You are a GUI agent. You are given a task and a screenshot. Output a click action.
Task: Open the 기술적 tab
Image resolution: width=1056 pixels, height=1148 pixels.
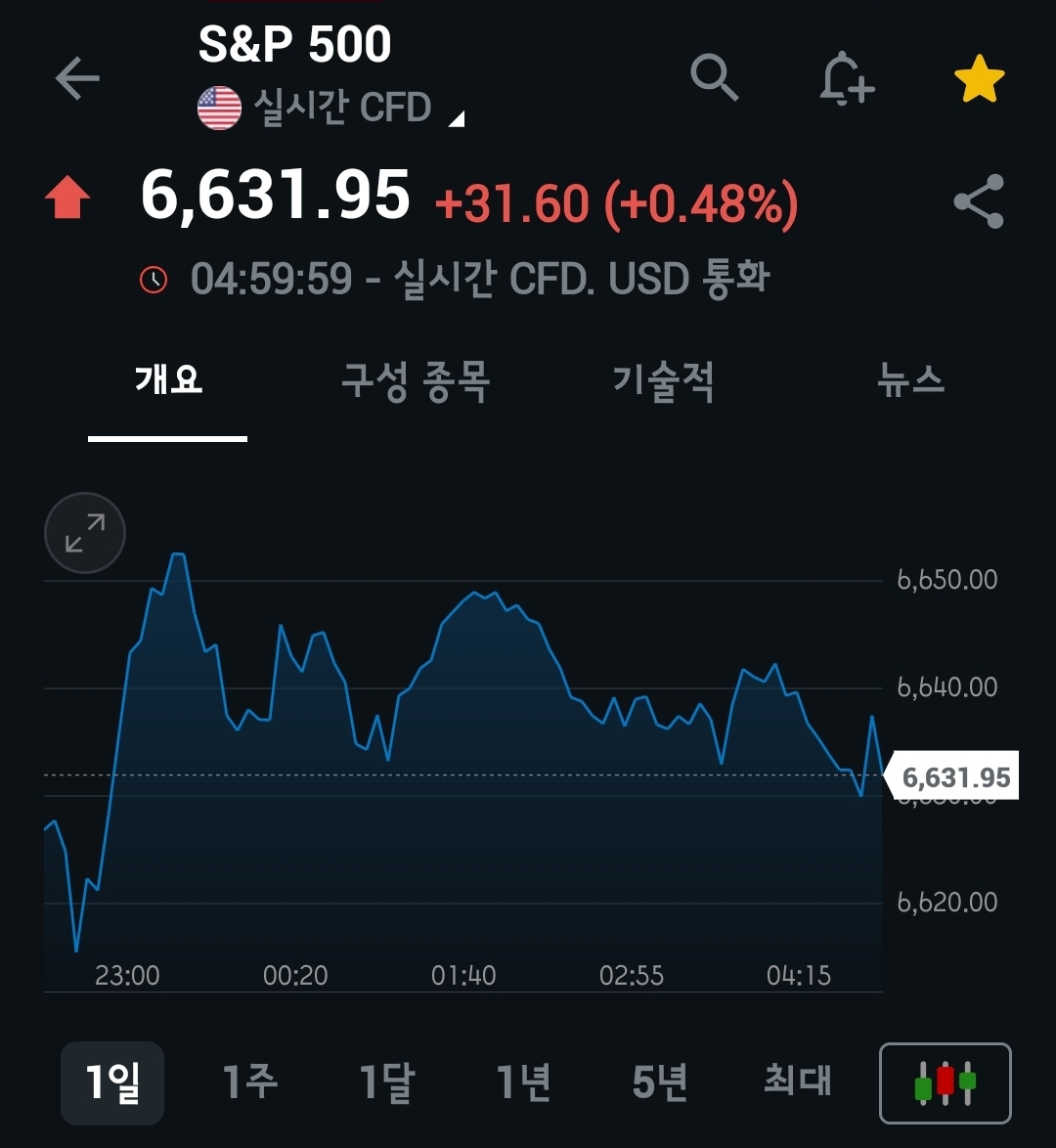coord(663,379)
